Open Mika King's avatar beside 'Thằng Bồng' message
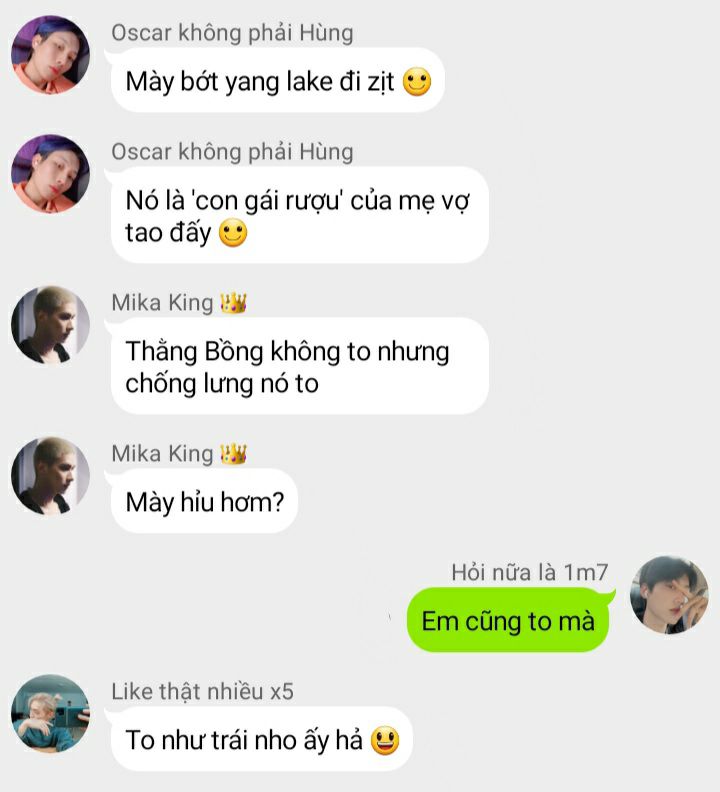Screen dimensions: 720x792 50,325
